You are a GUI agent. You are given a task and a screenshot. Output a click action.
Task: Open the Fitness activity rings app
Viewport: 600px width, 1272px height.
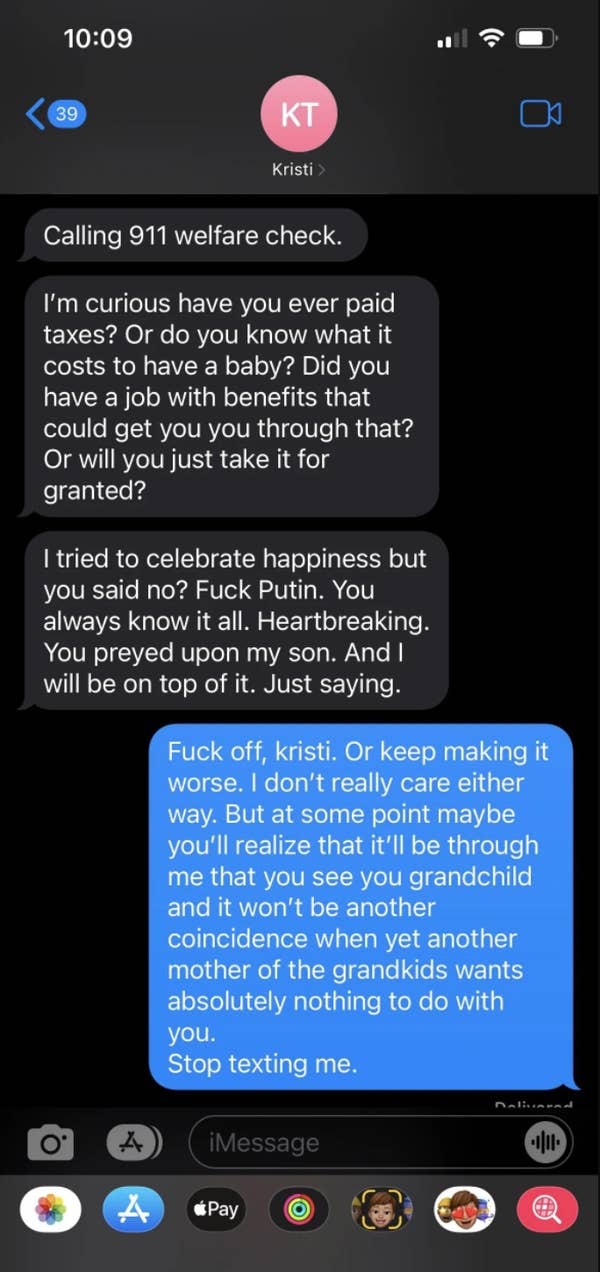[299, 1209]
